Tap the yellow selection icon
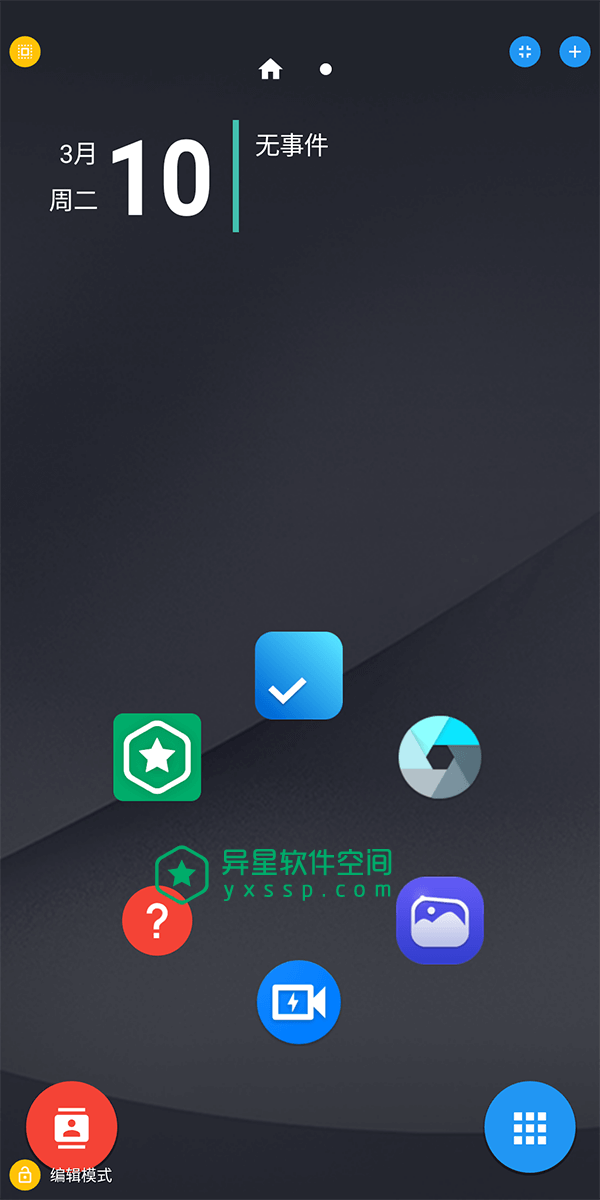The image size is (600, 1200). coord(25,52)
